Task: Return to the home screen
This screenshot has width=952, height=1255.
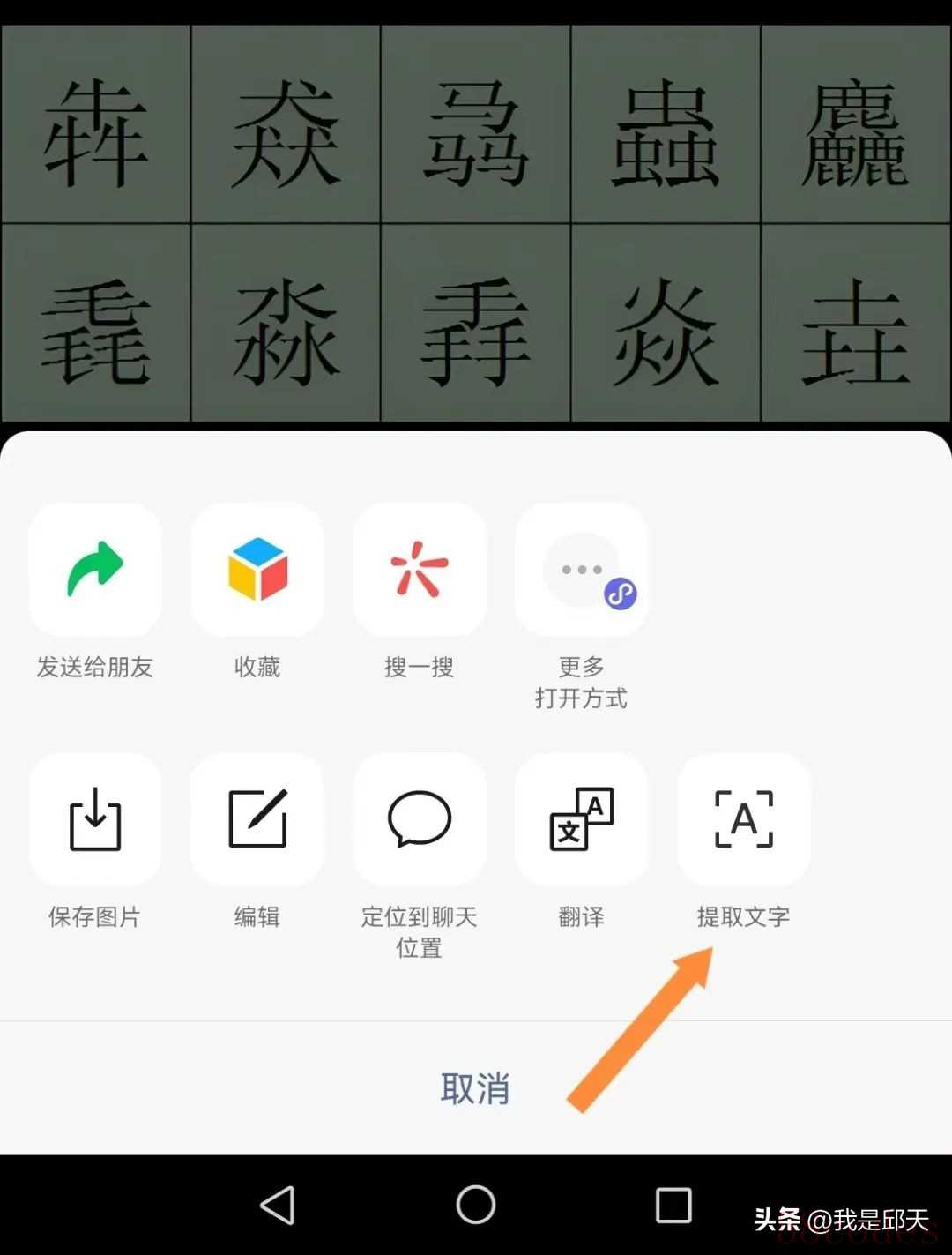Action: click(476, 1205)
